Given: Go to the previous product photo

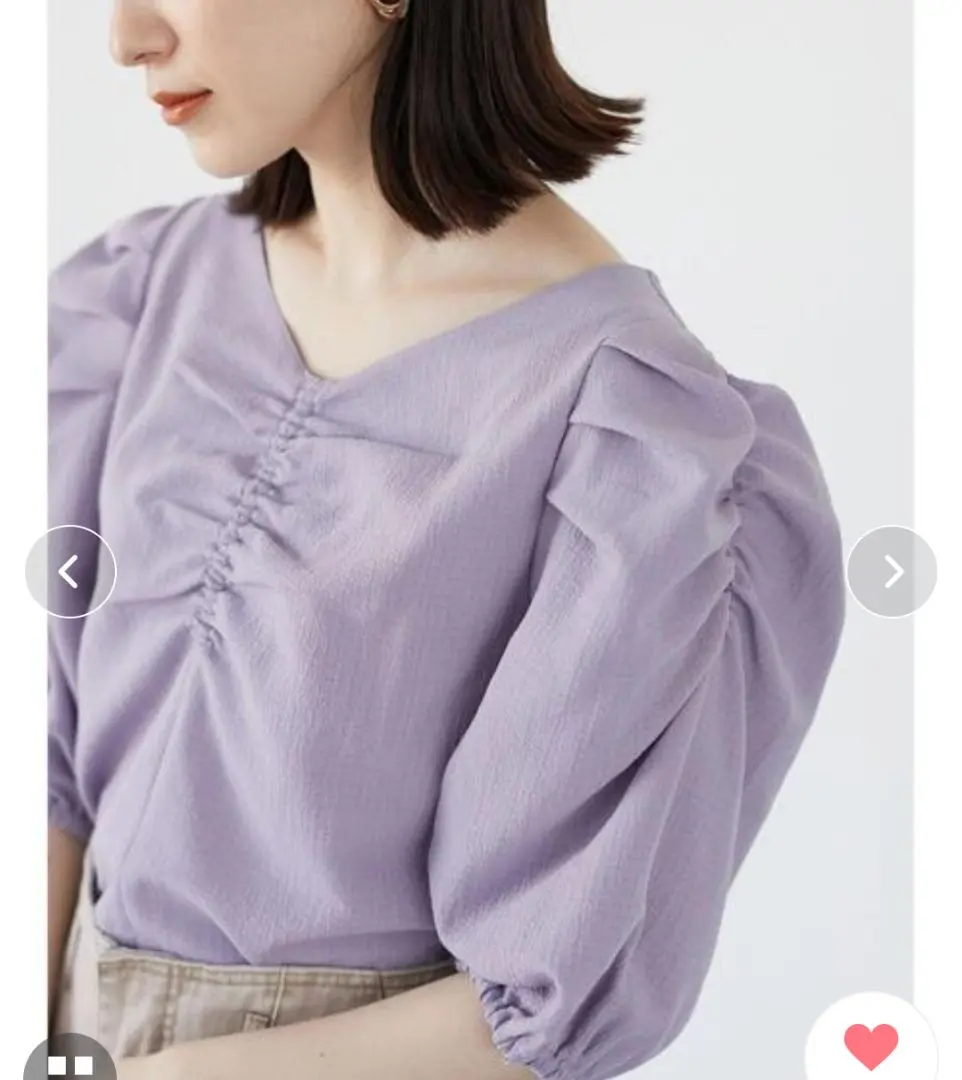Looking at the screenshot, I should tap(70, 572).
